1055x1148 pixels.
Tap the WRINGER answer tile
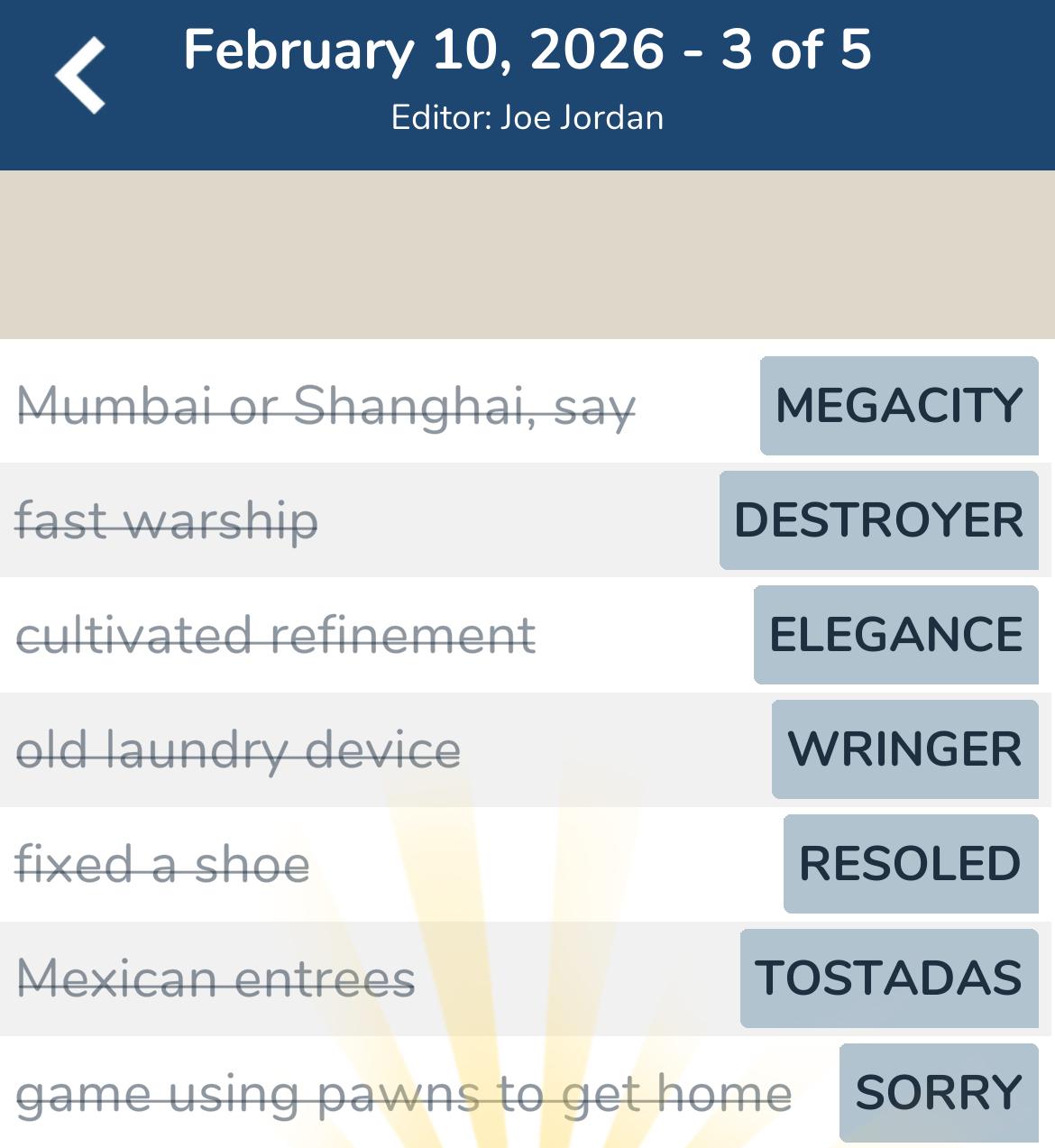[903, 749]
